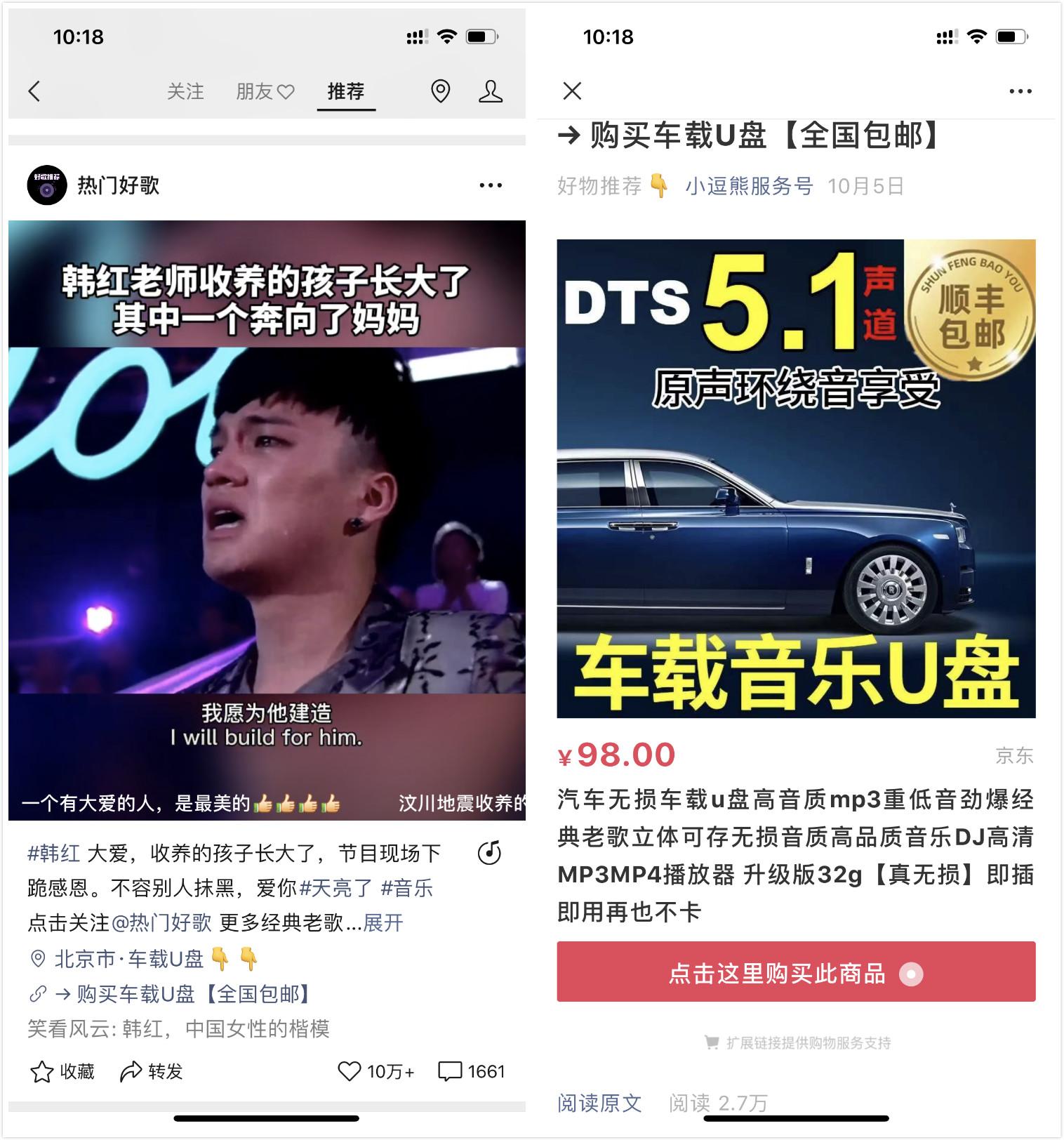Tap 转发 to forward the post
The width and height of the screenshot is (1064, 1140).
pyautogui.click(x=152, y=1071)
